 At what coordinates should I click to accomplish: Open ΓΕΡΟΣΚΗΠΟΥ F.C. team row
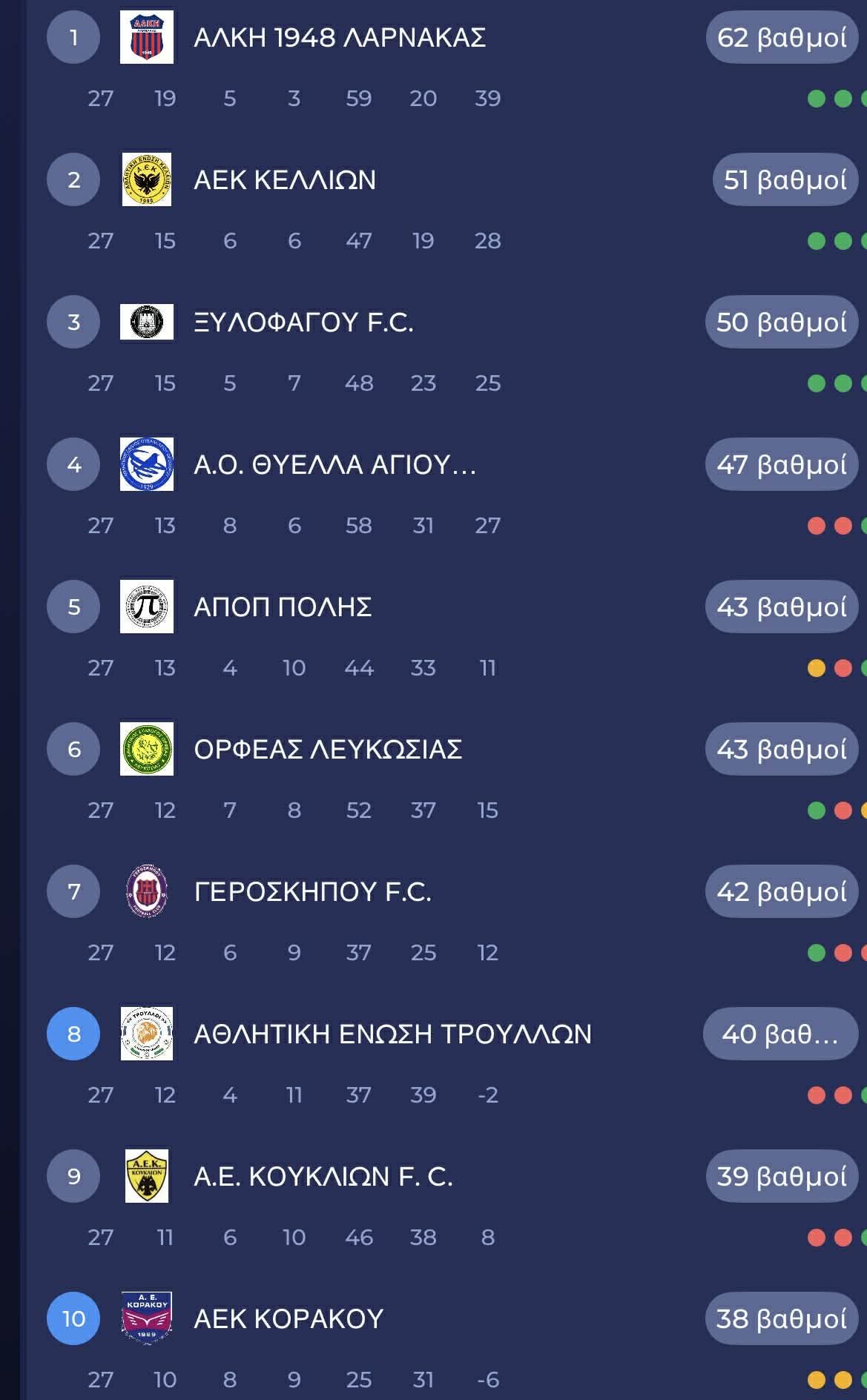tap(447, 921)
